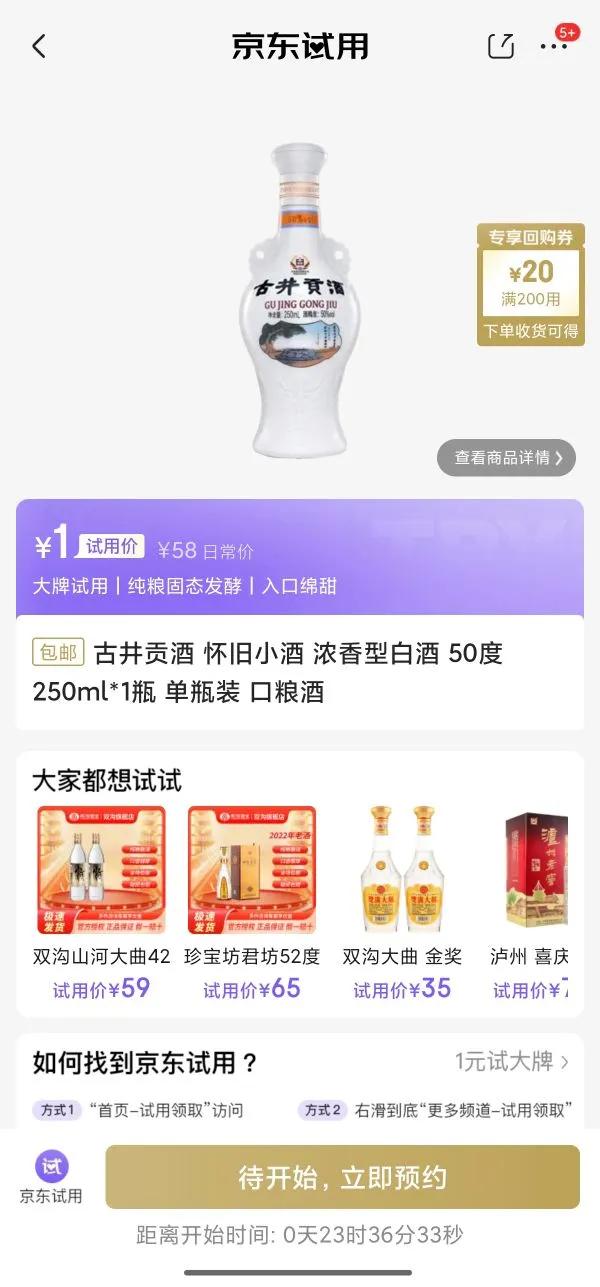The width and height of the screenshot is (600, 1287).
Task: Go back using the top-left arrow
Action: [x=39, y=46]
